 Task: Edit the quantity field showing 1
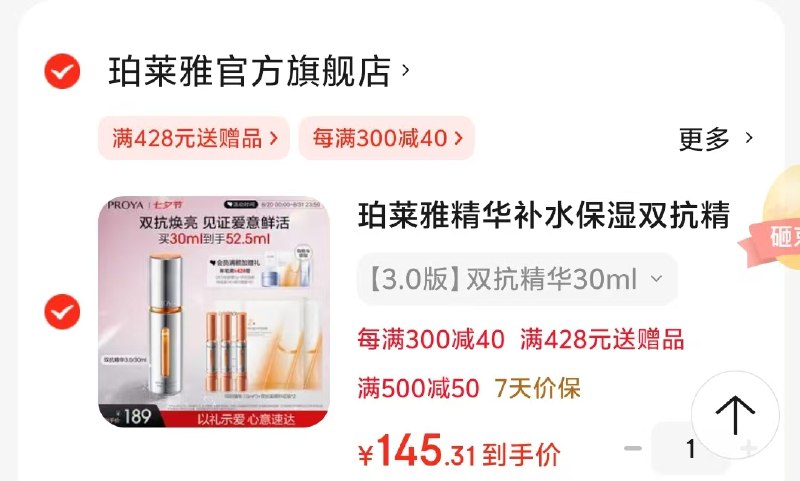pyautogui.click(x=690, y=449)
